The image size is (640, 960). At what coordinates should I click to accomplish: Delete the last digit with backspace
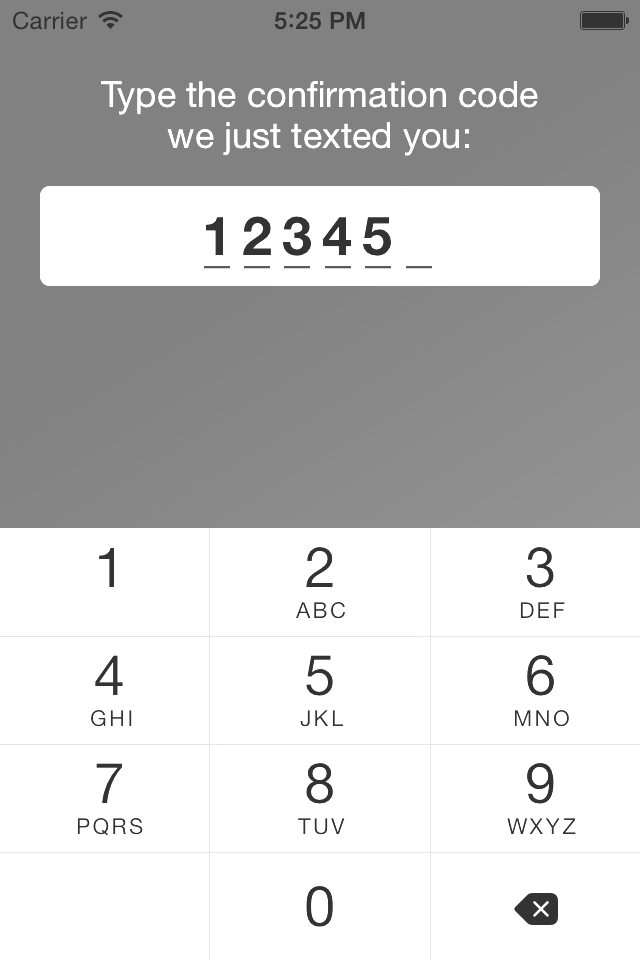click(536, 908)
